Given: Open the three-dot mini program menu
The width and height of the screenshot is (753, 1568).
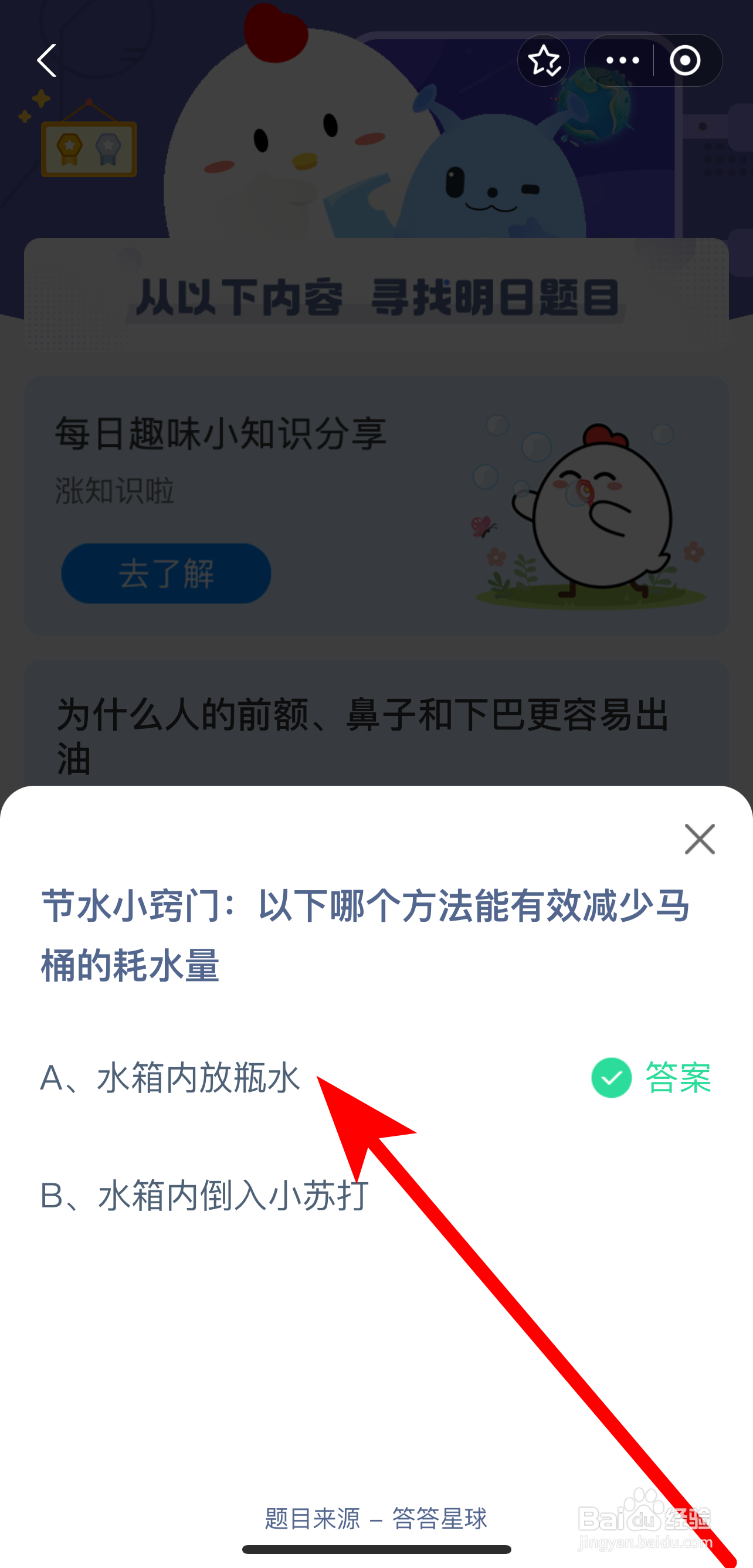Looking at the screenshot, I should pyautogui.click(x=622, y=60).
